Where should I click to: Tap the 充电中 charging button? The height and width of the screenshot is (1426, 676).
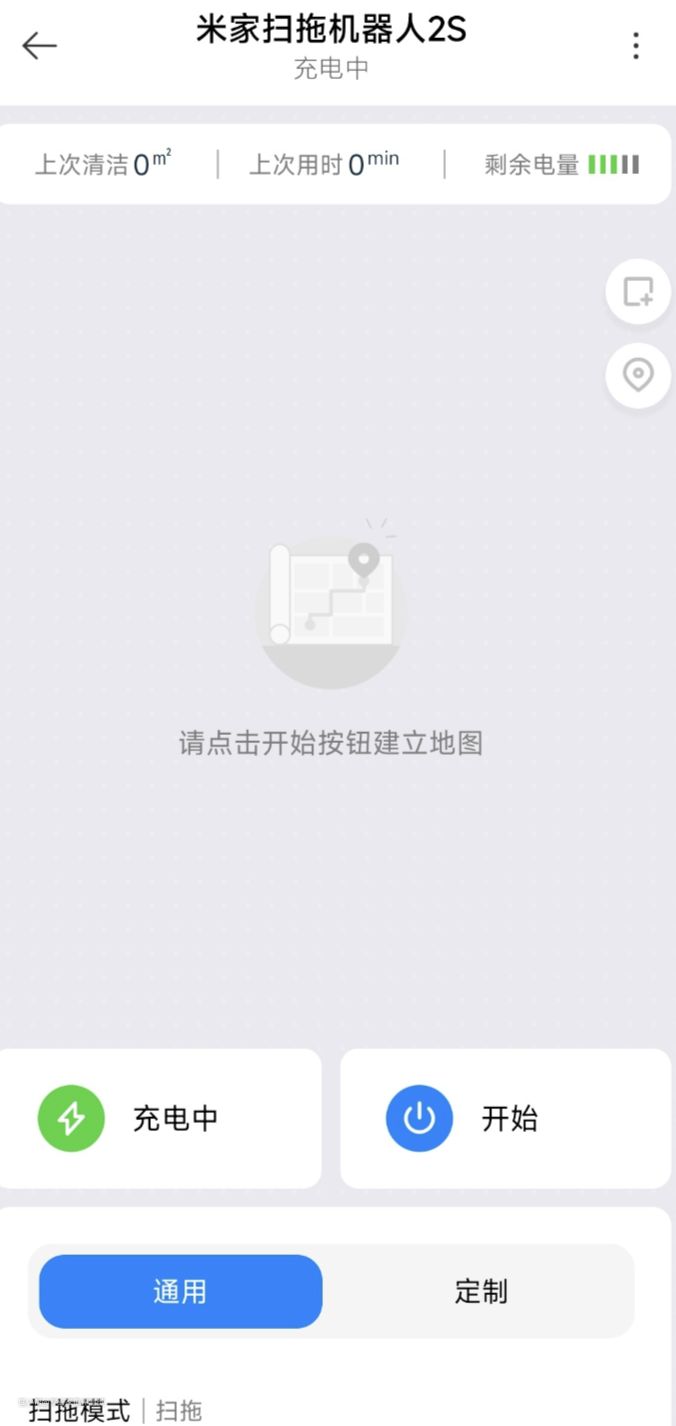[160, 1118]
